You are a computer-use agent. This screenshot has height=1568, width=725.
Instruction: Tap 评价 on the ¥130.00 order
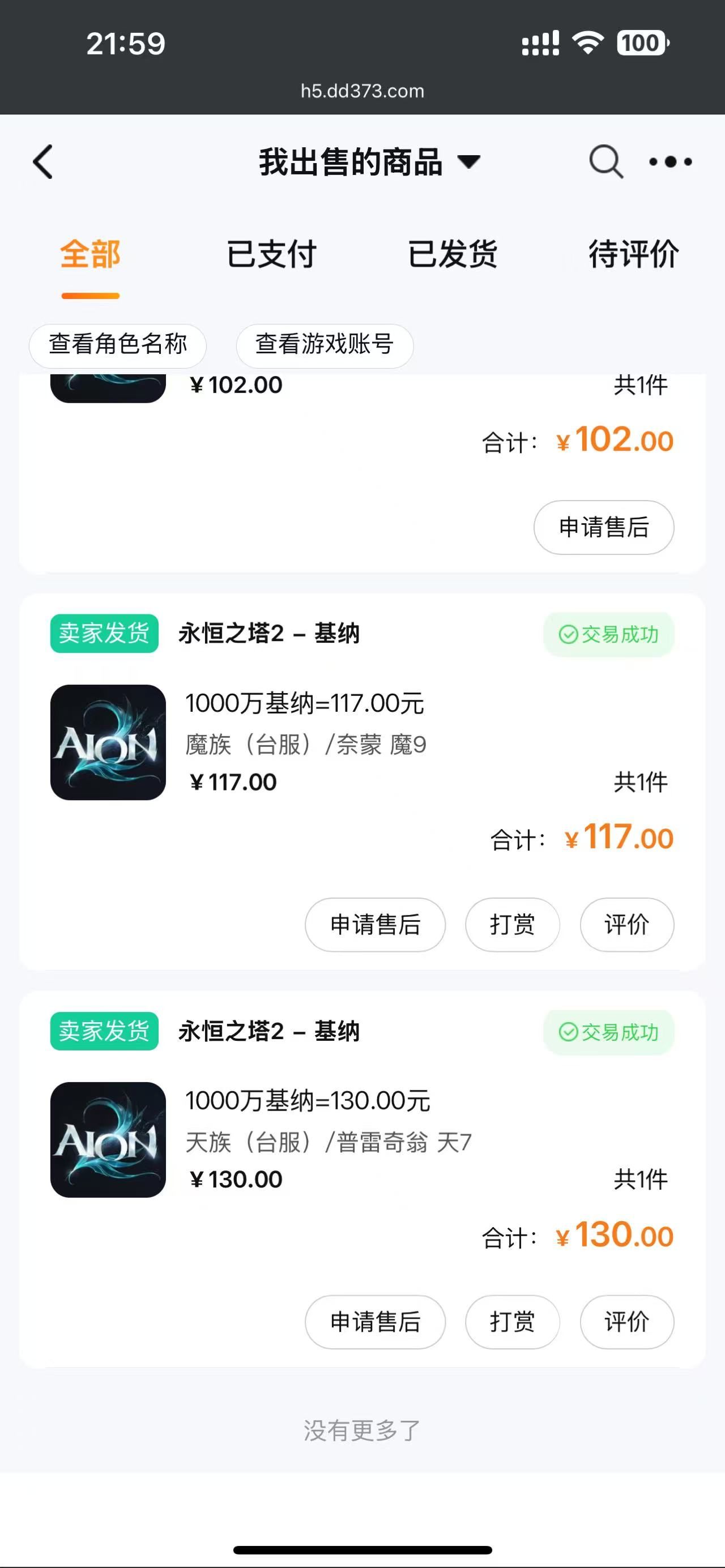click(x=626, y=1322)
